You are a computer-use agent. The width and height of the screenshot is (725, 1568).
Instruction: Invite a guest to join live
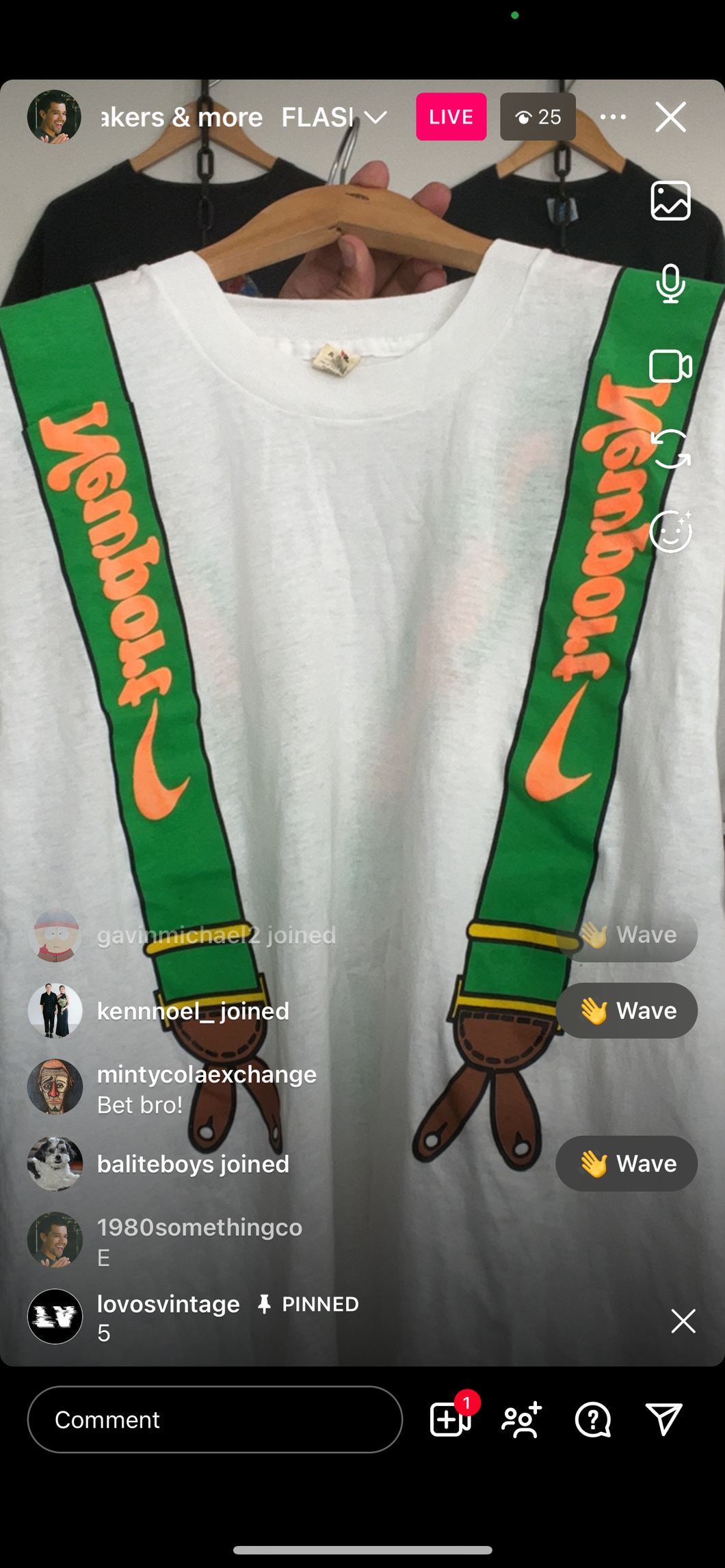(x=522, y=1420)
